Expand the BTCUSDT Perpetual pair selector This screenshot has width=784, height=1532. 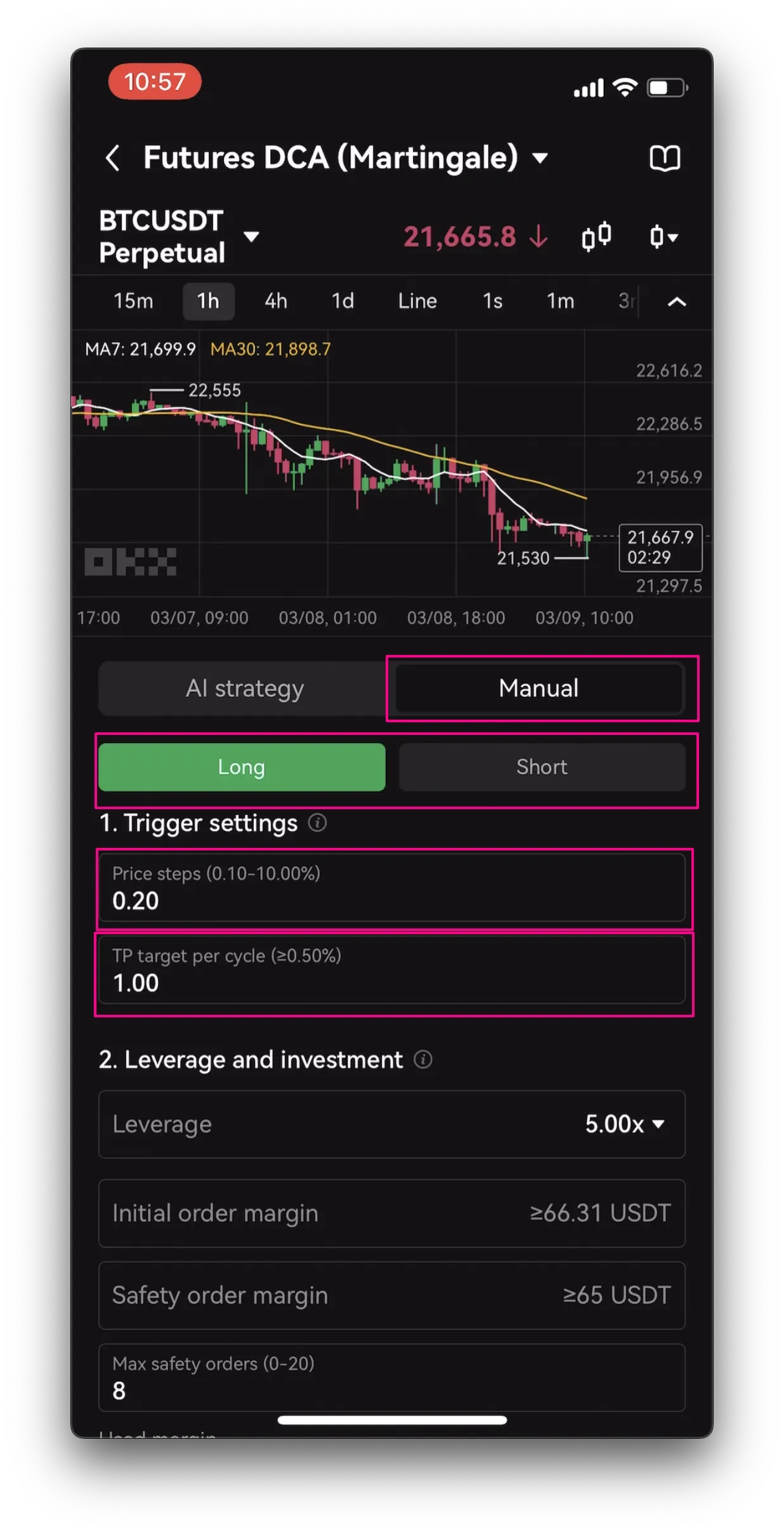click(252, 237)
